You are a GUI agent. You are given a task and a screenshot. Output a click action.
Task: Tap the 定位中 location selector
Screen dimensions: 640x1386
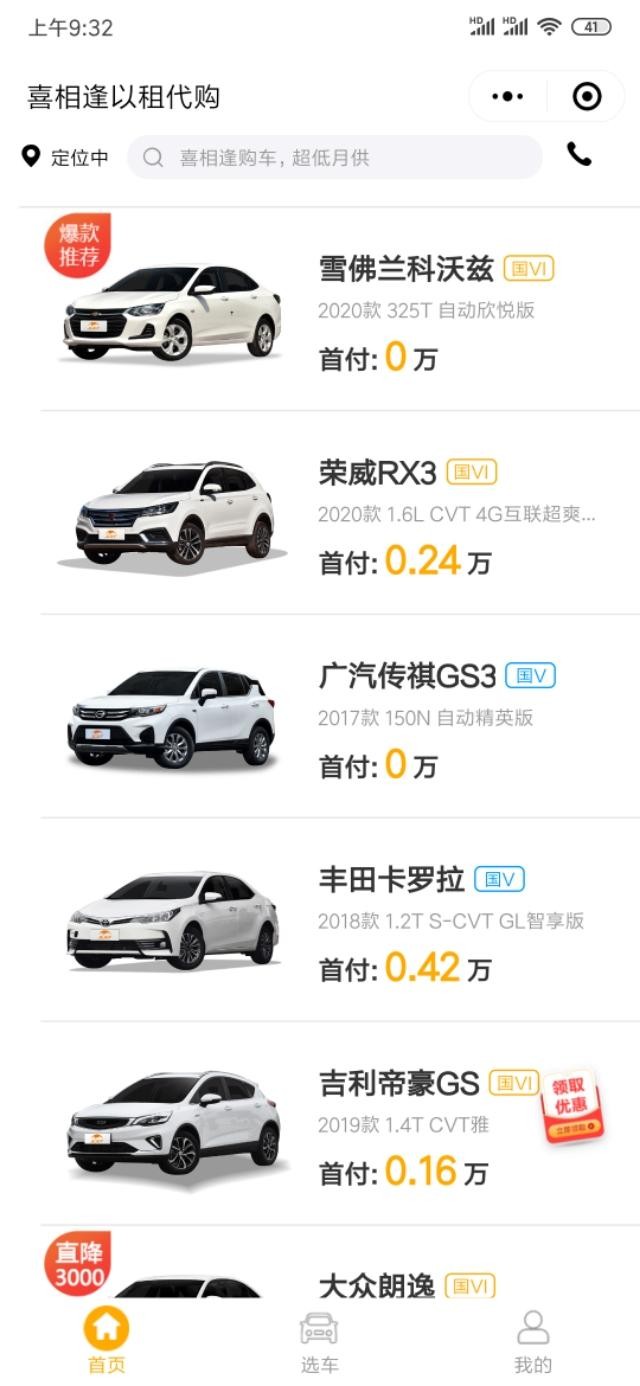[66, 157]
